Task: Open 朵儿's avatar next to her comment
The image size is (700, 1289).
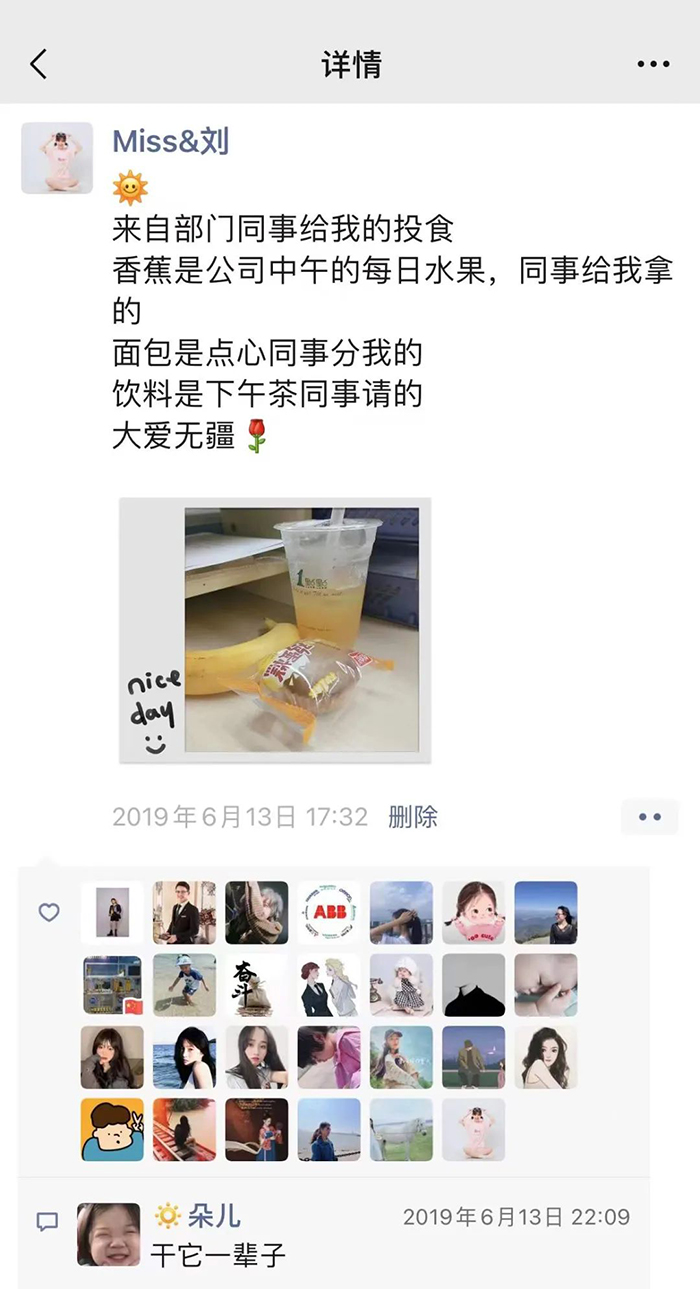Action: pyautogui.click(x=109, y=1234)
